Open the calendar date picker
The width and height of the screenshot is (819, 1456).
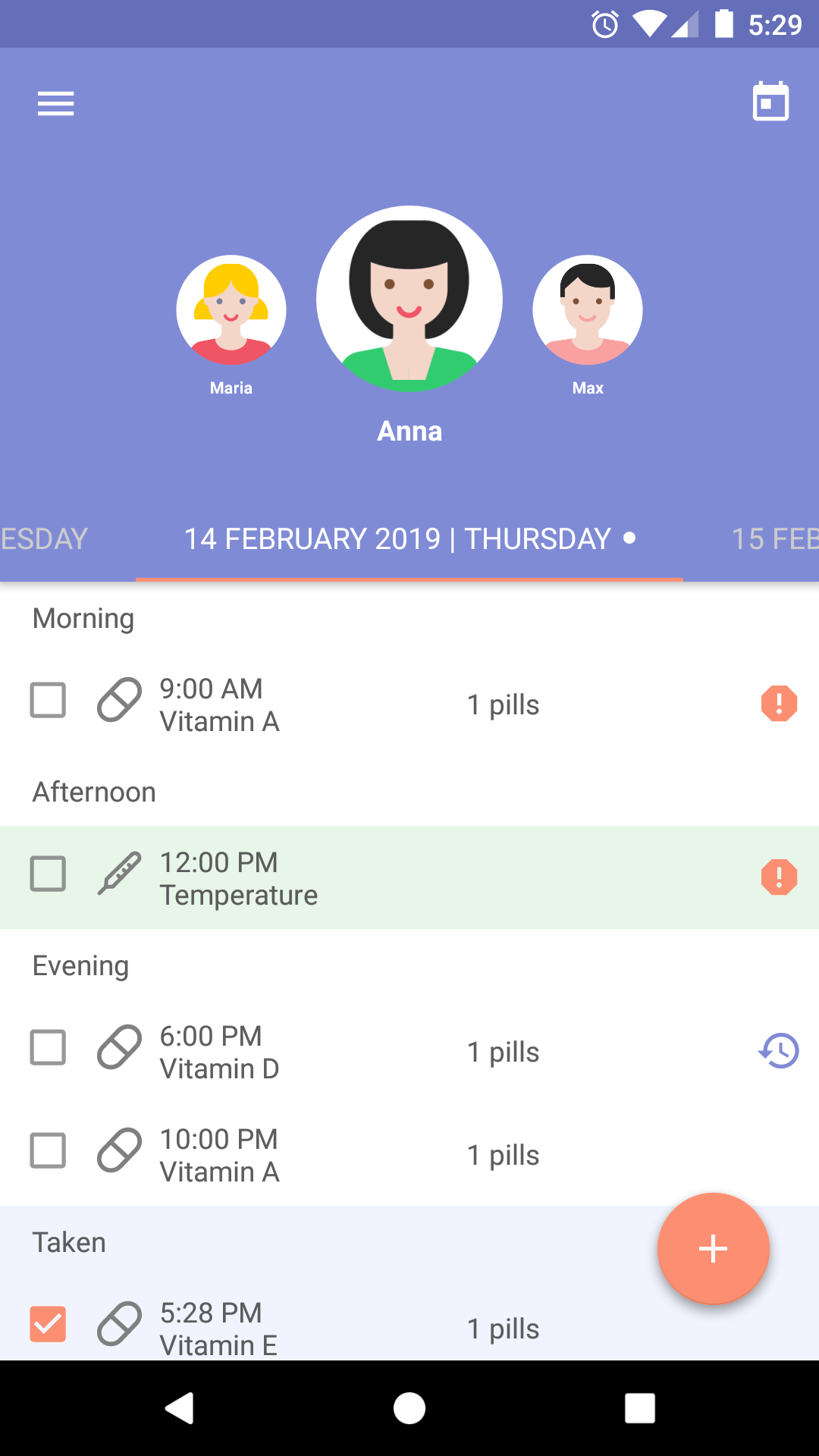(x=770, y=102)
